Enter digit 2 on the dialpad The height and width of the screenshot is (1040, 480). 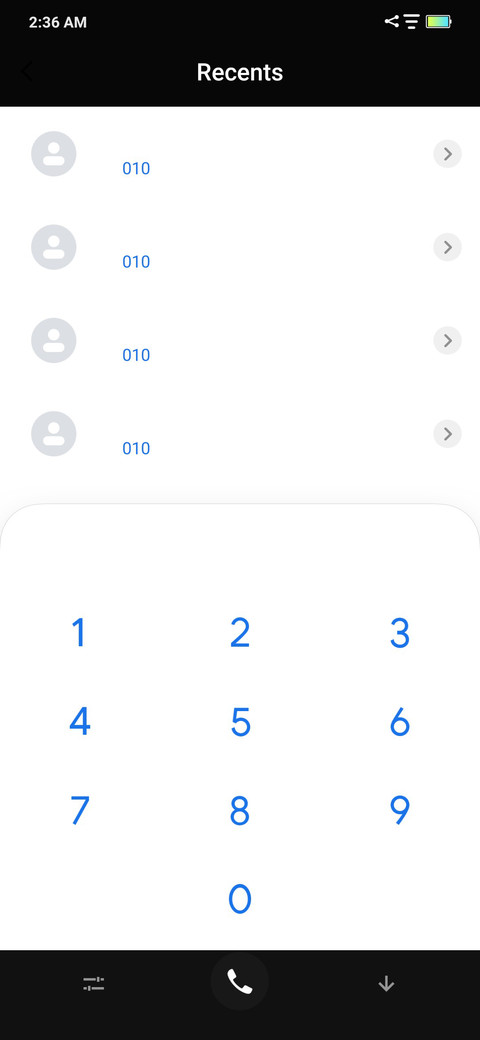click(240, 633)
